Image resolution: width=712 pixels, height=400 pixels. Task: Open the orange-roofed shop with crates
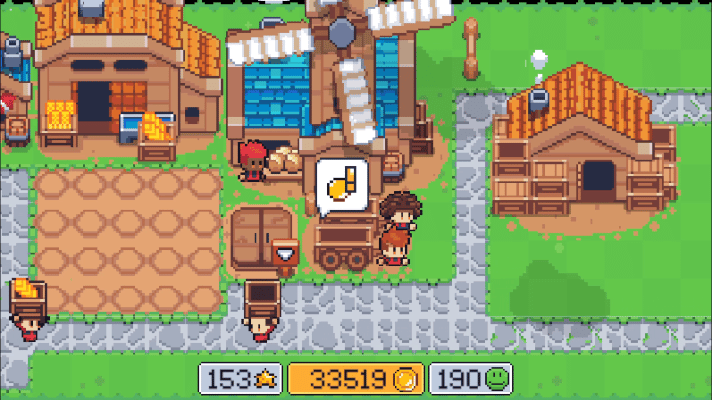(120, 75)
